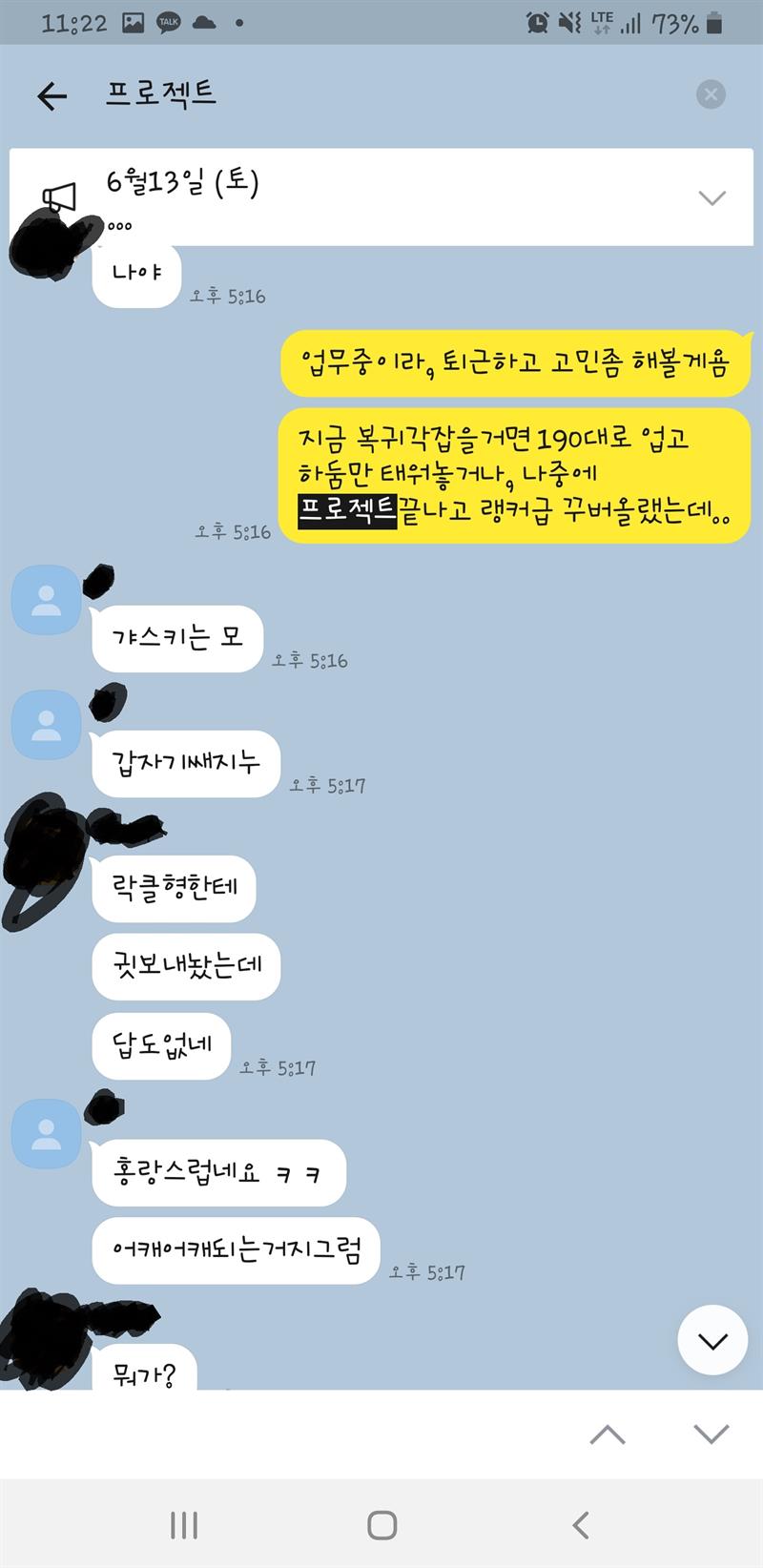Viewport: 763px width, 1568px height.
Task: Go to previous search result
Action: [x=608, y=1434]
